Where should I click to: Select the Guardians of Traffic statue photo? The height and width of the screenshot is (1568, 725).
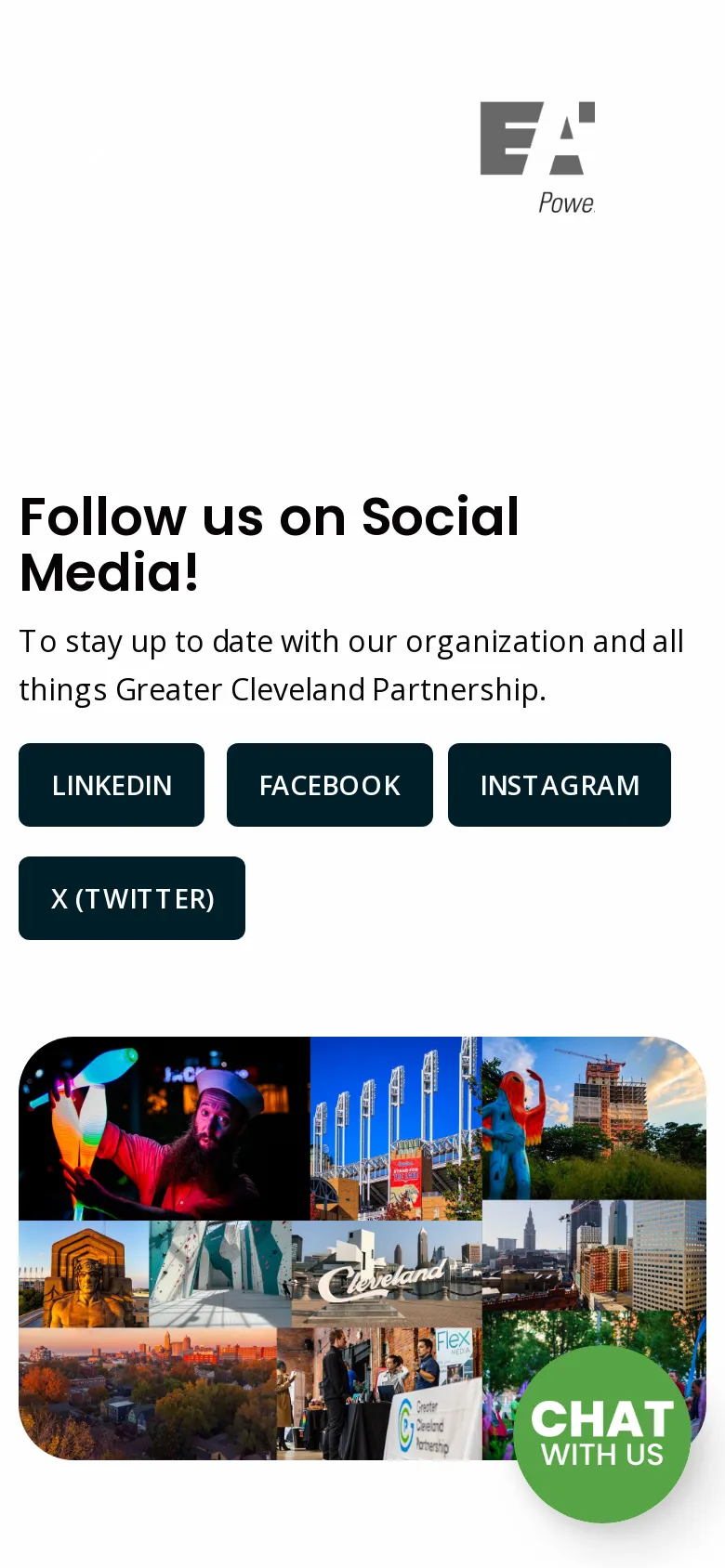84,1273
